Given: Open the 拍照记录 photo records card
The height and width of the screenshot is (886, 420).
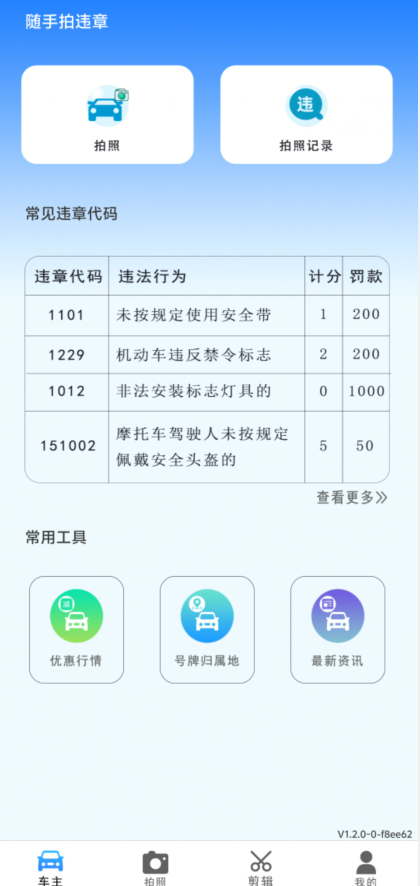Looking at the screenshot, I should pos(306,115).
